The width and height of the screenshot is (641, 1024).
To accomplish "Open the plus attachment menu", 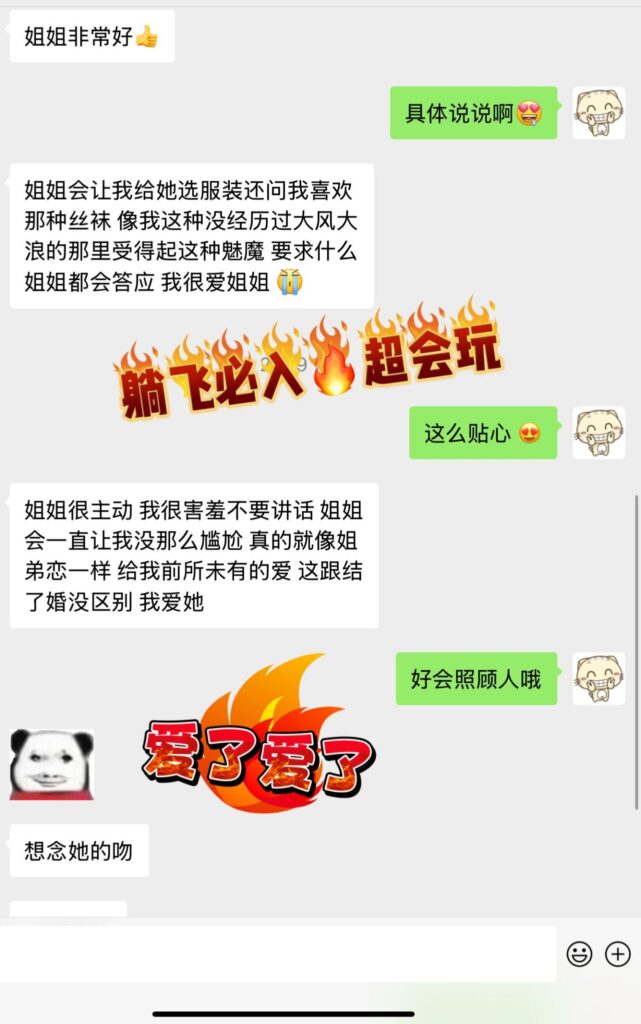I will tap(619, 954).
